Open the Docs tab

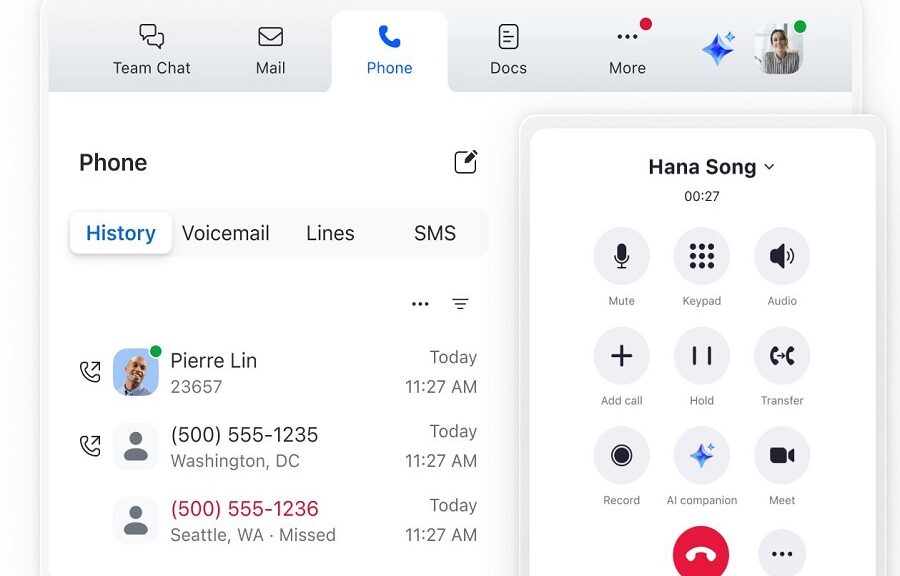(x=508, y=50)
